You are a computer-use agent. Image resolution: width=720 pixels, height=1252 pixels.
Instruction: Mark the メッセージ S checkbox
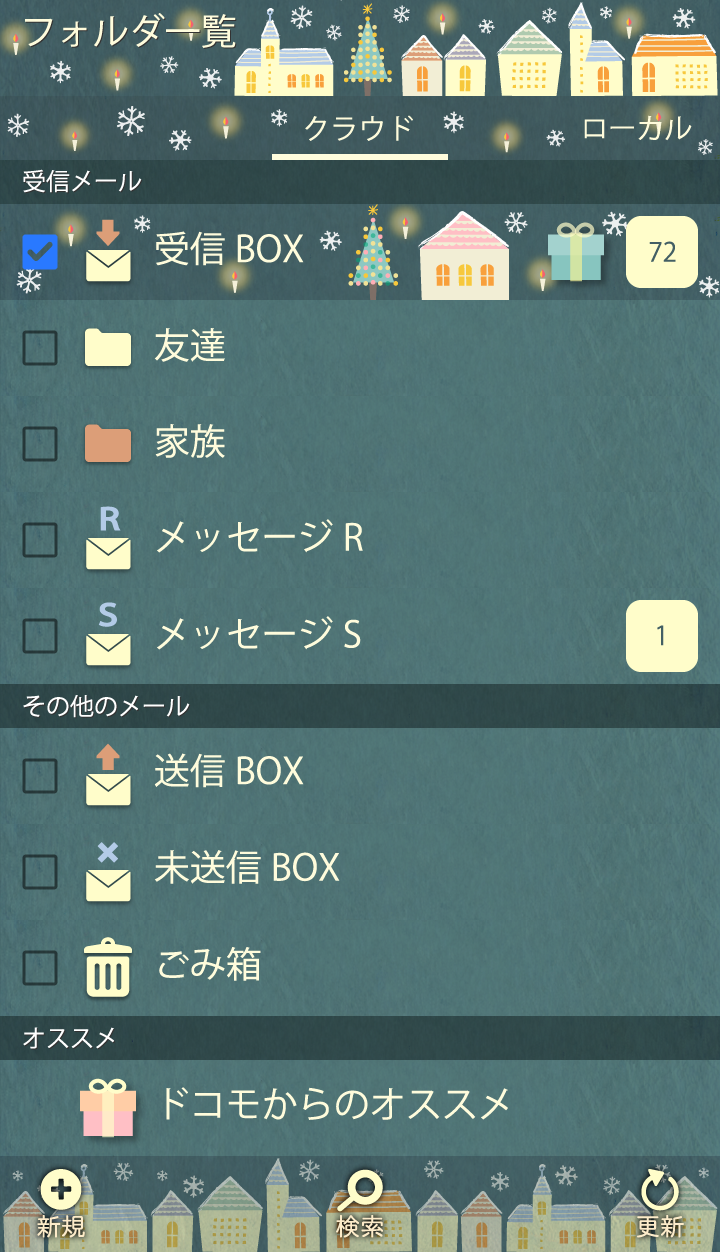click(40, 636)
